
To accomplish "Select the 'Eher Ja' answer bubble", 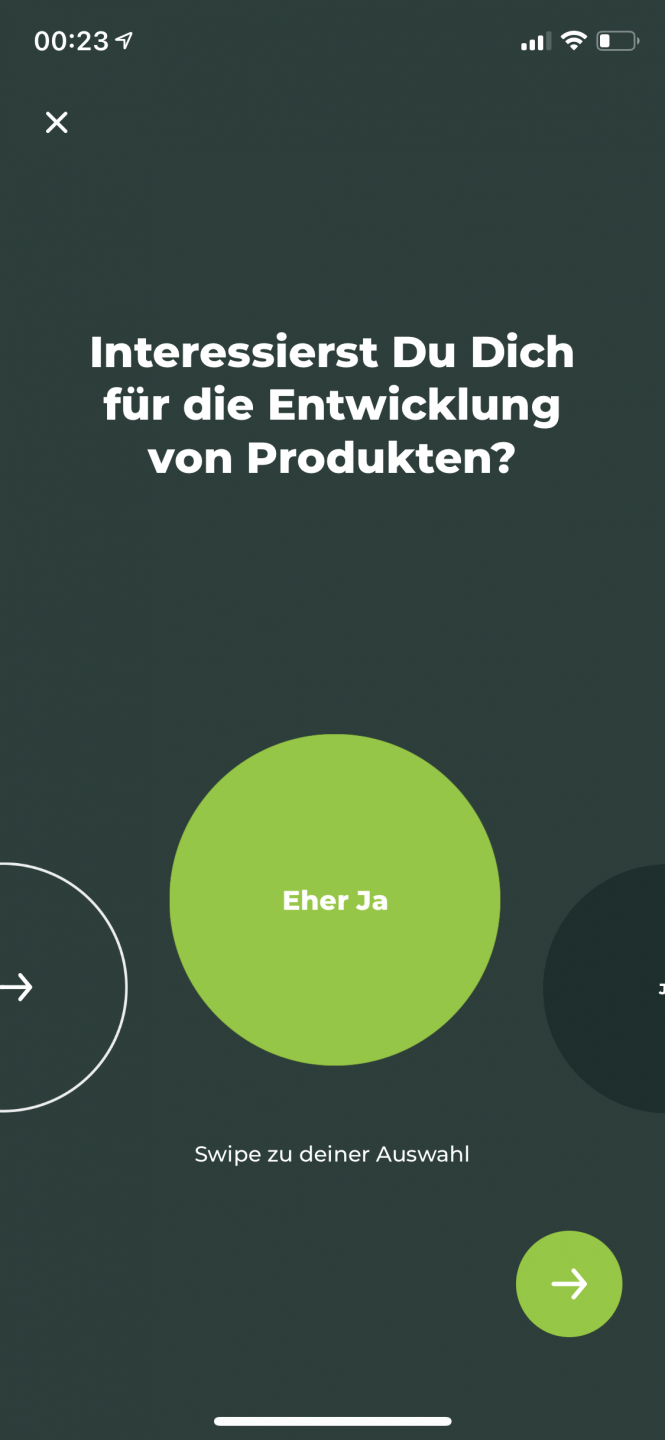I will pyautogui.click(x=335, y=900).
